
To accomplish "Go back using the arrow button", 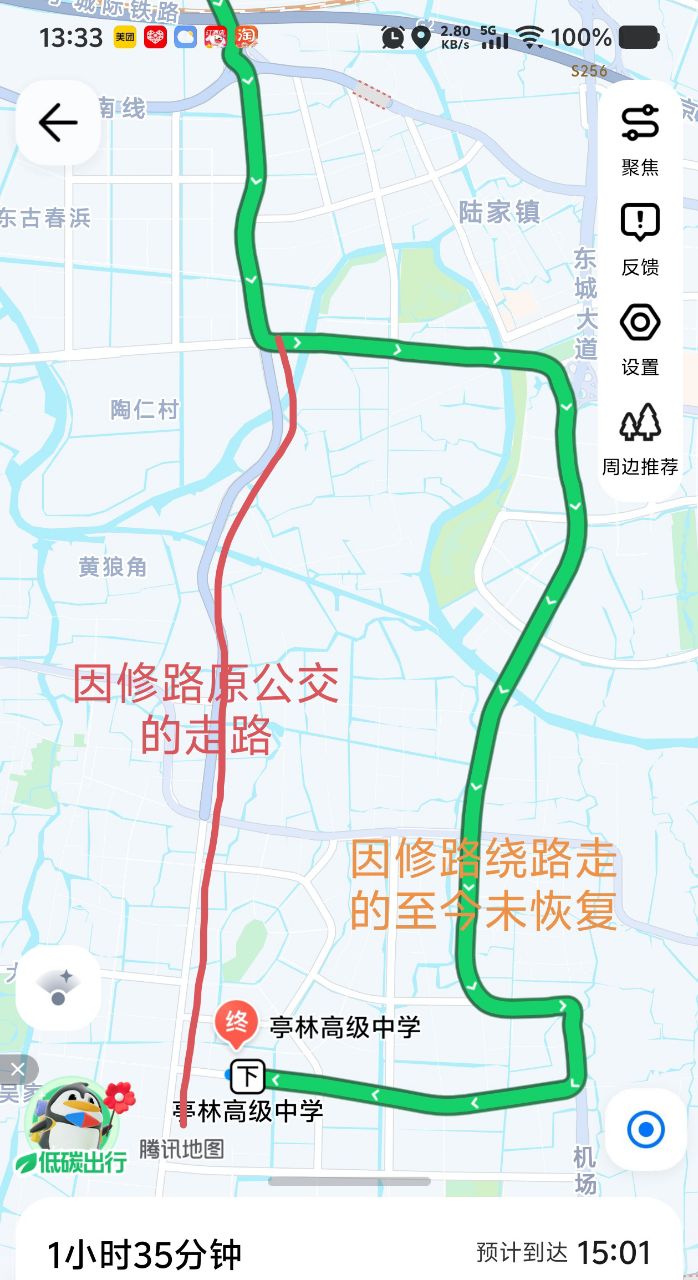I will (x=58, y=123).
